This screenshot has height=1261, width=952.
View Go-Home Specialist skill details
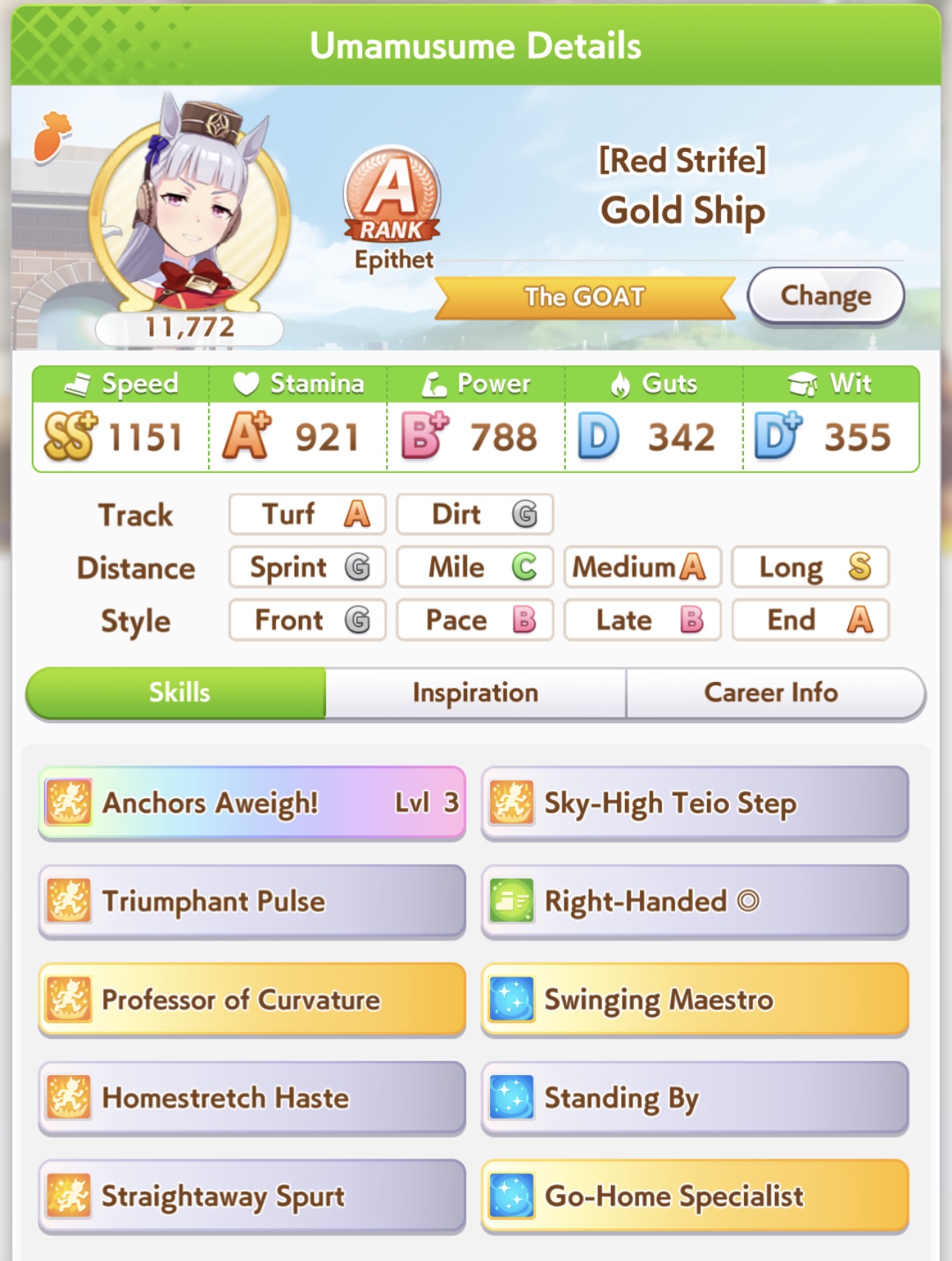[694, 1196]
